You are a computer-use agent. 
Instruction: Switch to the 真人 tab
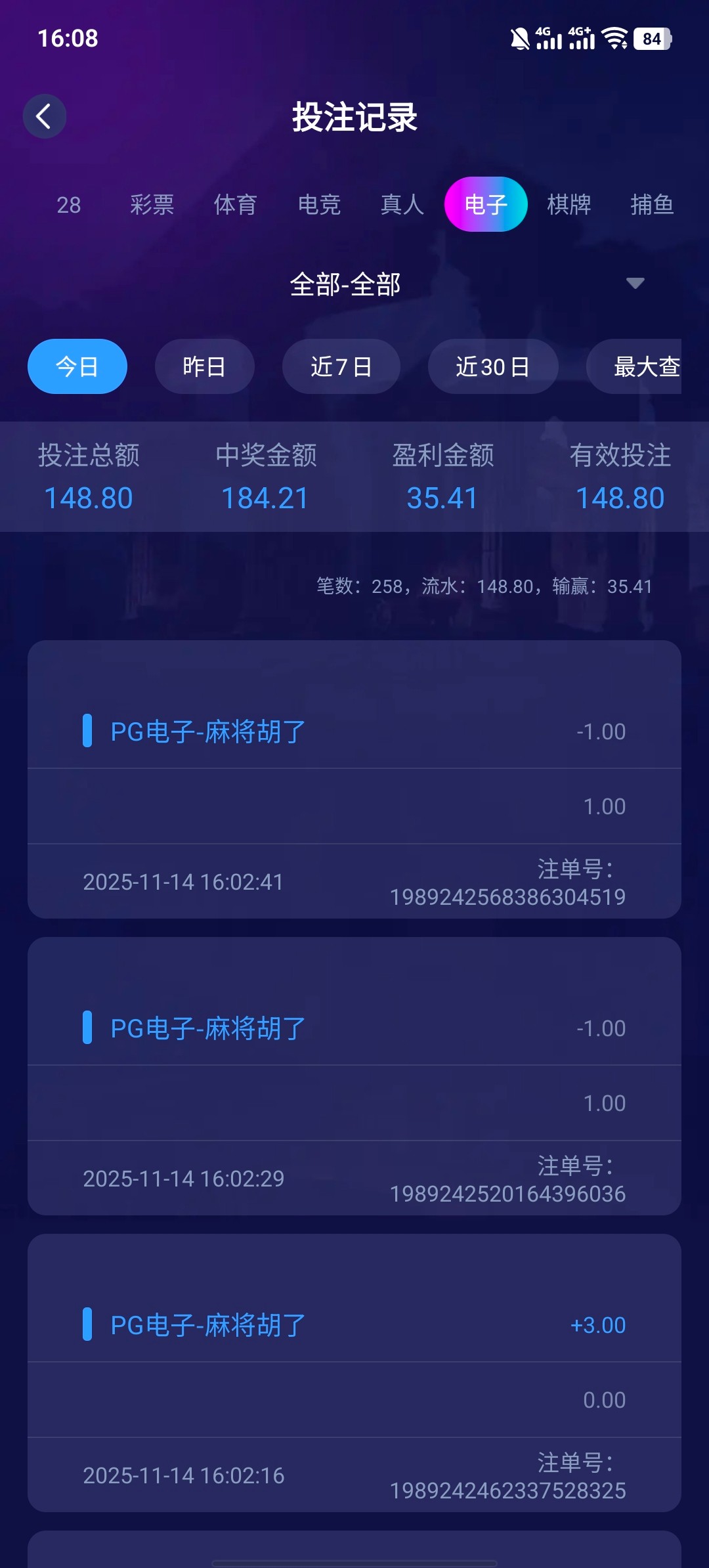(x=402, y=205)
